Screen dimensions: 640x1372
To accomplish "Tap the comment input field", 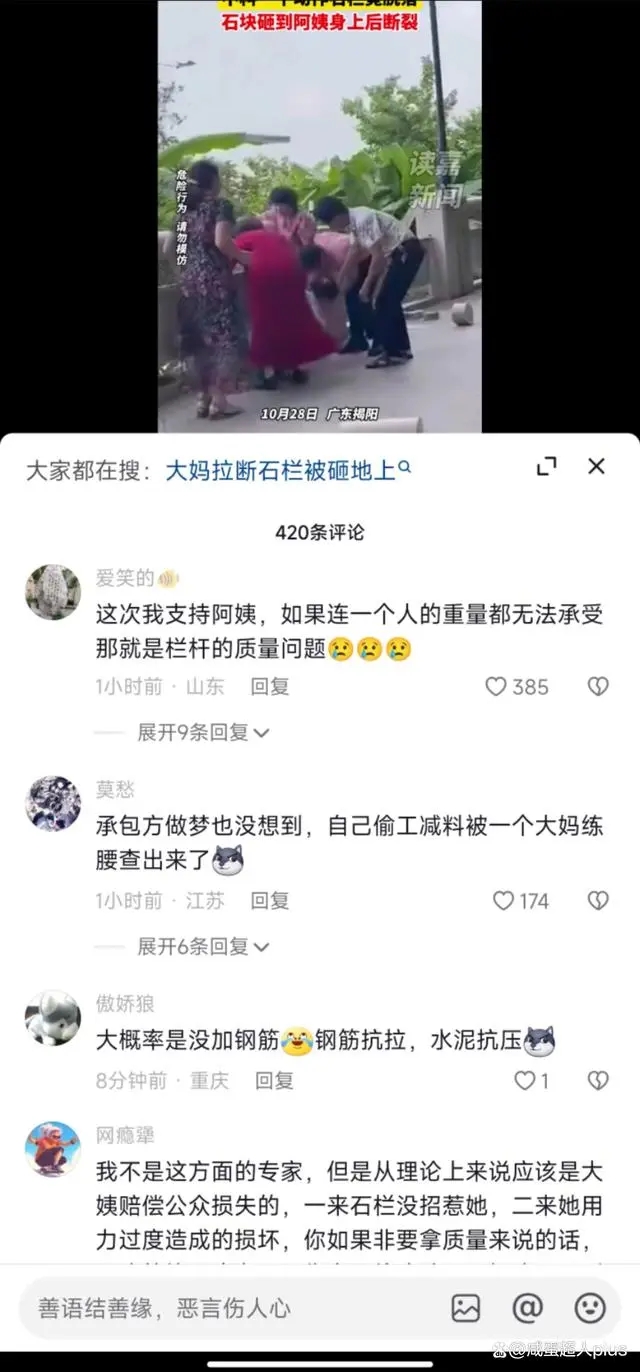I will (x=230, y=1308).
